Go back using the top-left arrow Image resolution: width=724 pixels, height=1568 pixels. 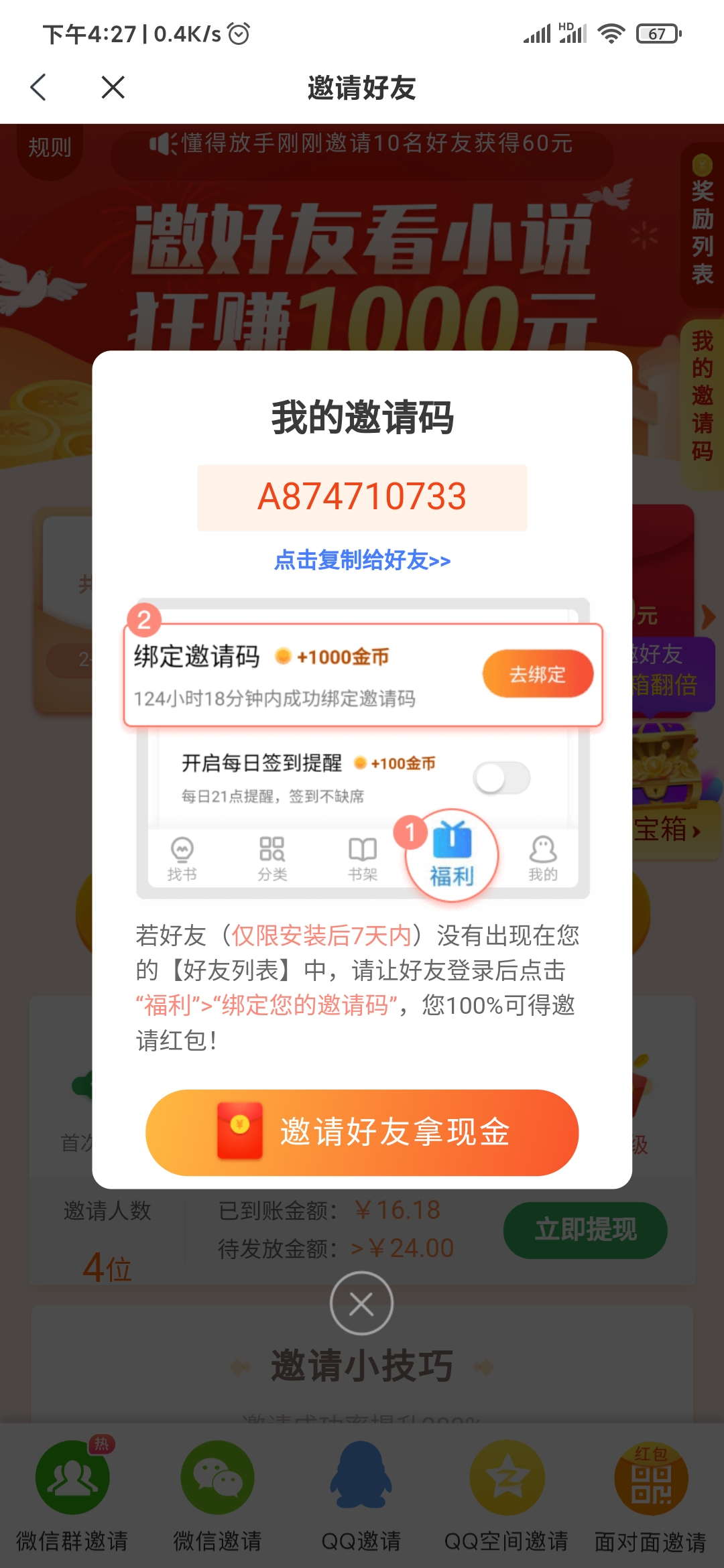(39, 87)
